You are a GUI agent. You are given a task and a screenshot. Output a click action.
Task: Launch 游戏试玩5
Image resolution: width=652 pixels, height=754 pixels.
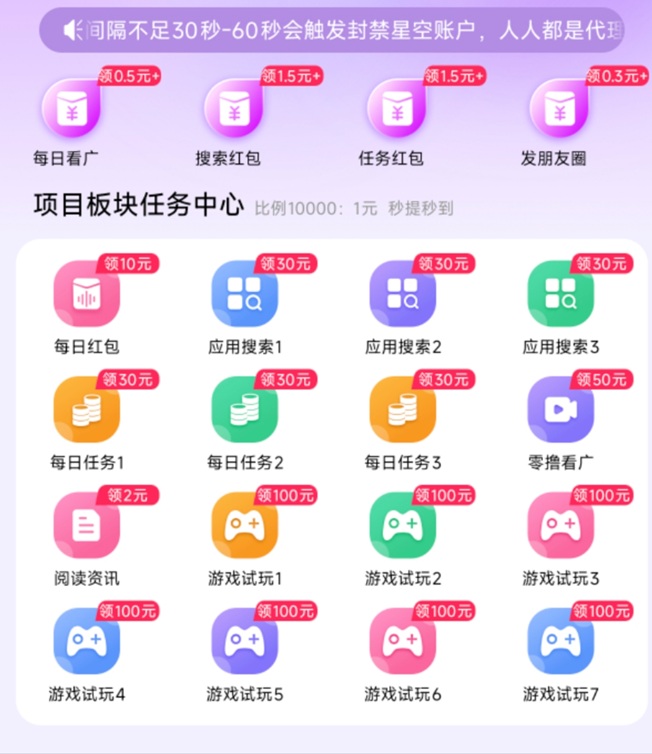click(244, 640)
